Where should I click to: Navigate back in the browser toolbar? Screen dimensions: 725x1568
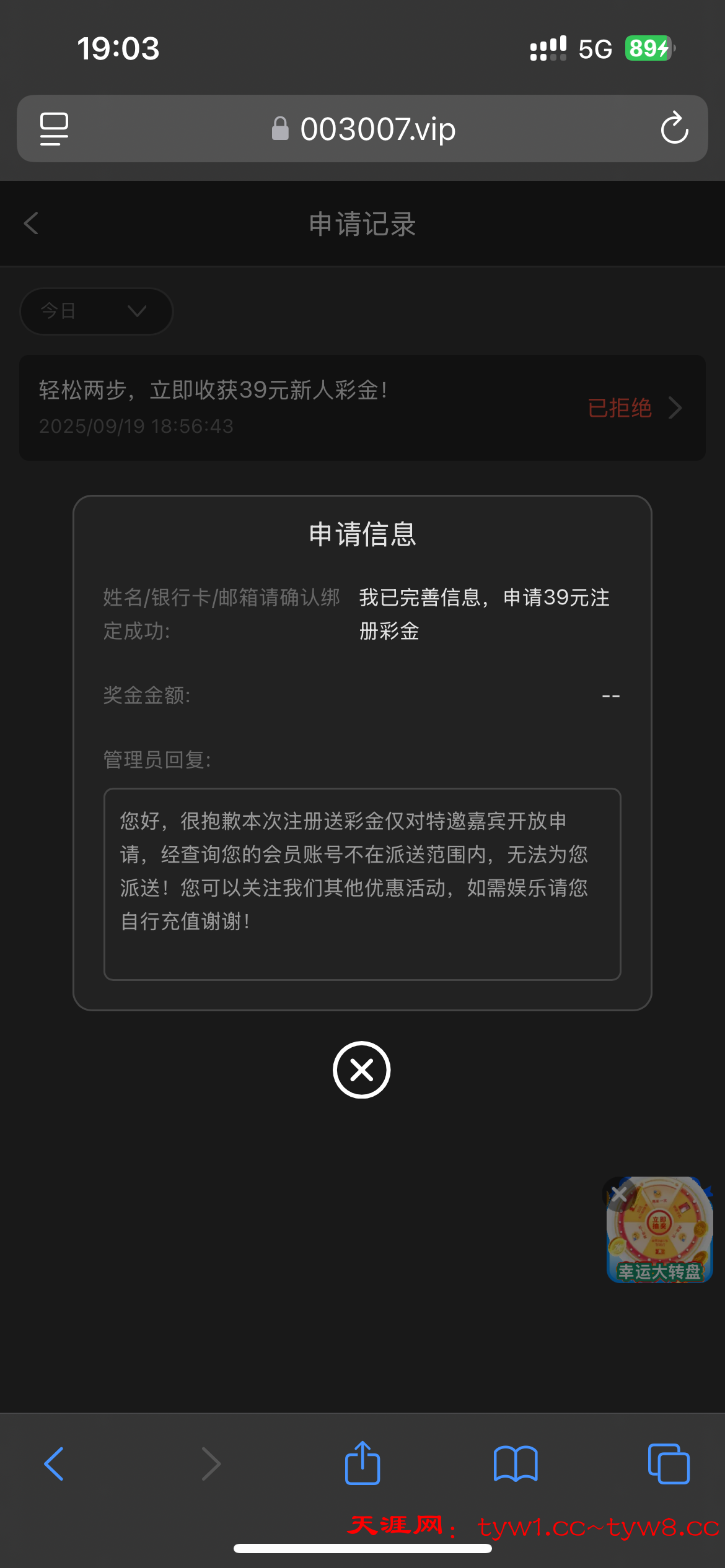tap(55, 1464)
